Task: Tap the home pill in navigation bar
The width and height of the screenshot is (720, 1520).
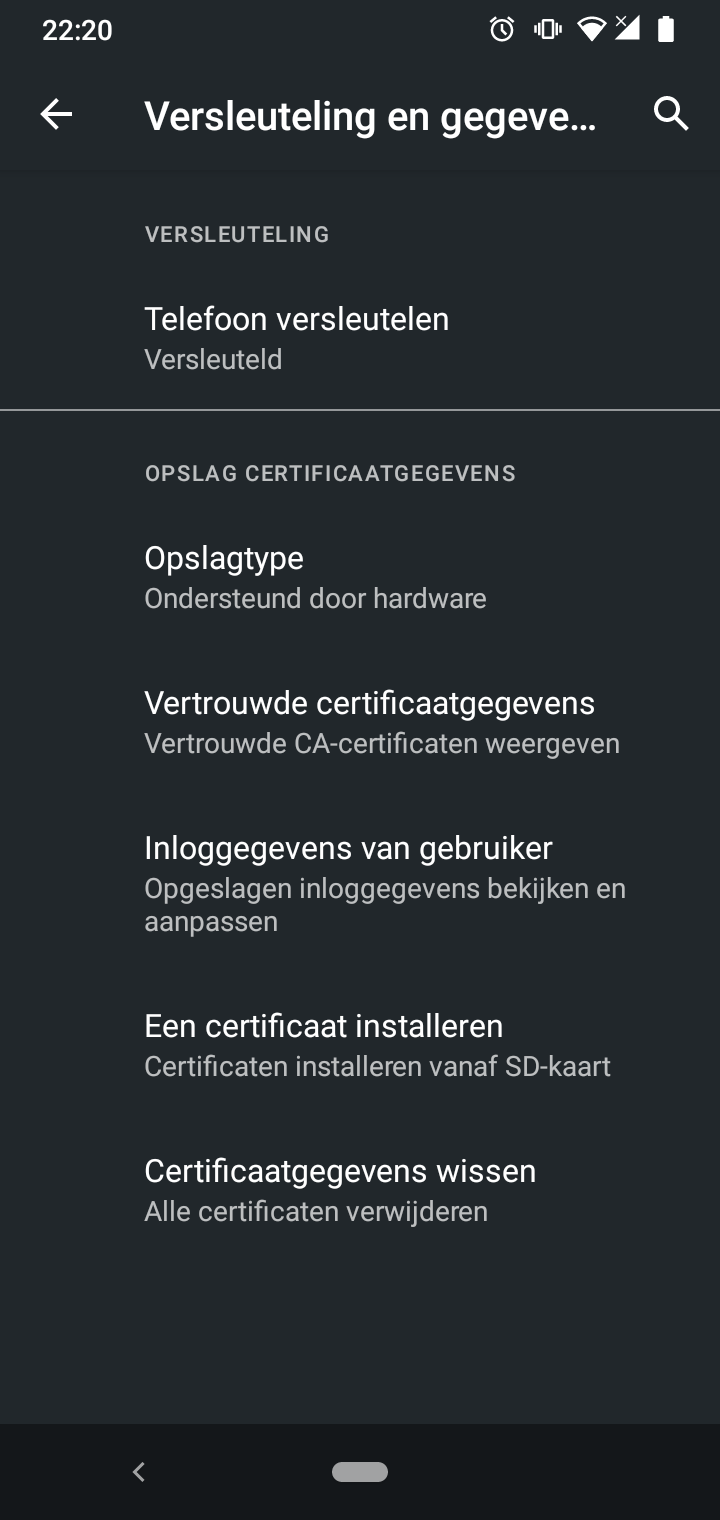Action: [360, 1471]
